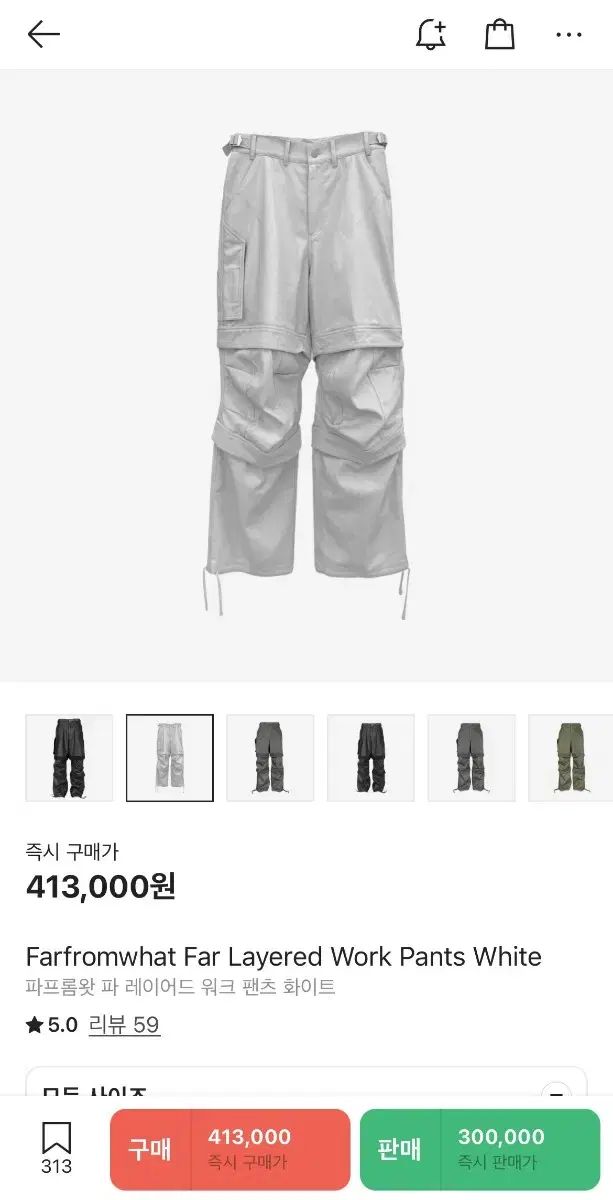
Task: Bookmark this product with 313 saves
Action: tap(57, 1146)
